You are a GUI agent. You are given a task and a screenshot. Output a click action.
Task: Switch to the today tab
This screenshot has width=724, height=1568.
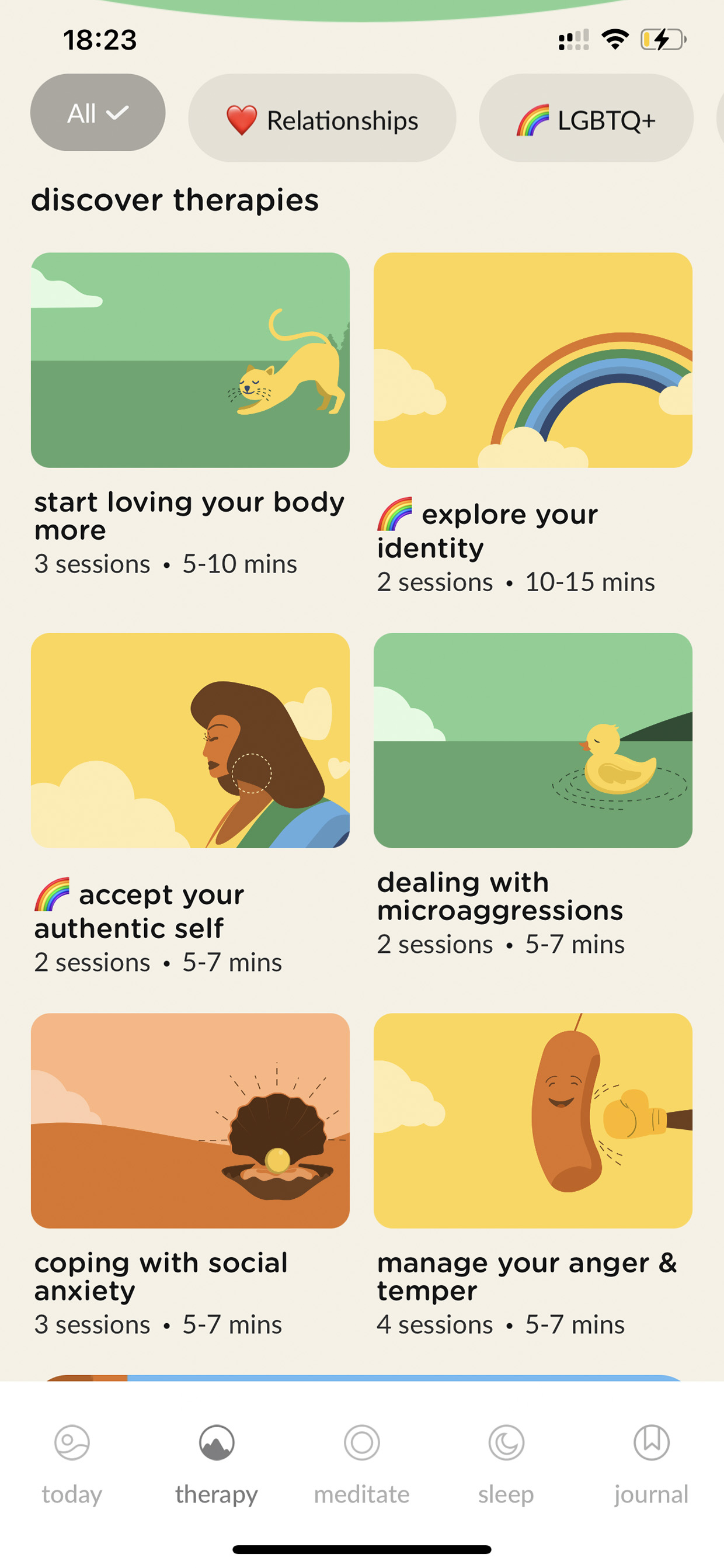(x=72, y=1465)
